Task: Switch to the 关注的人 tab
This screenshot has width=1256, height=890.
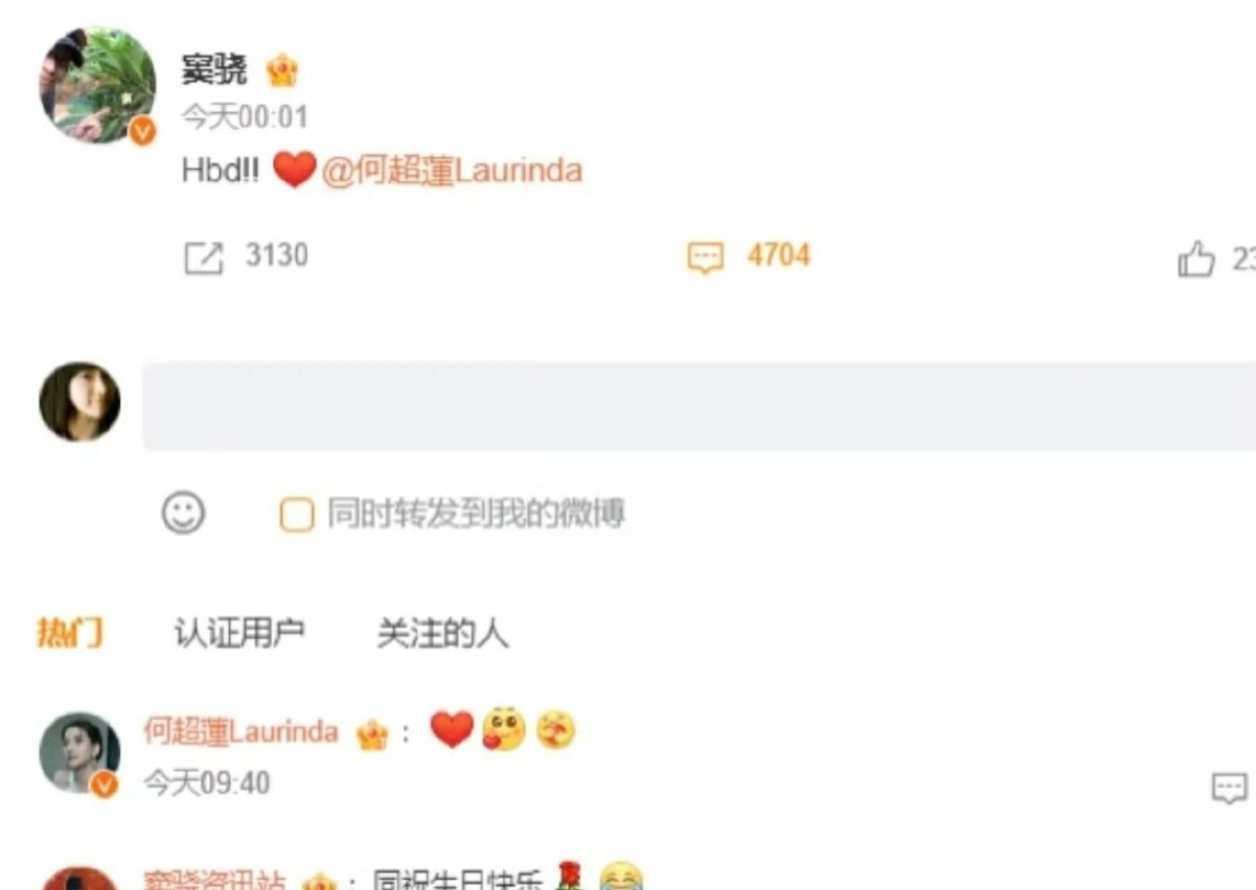Action: (x=442, y=633)
